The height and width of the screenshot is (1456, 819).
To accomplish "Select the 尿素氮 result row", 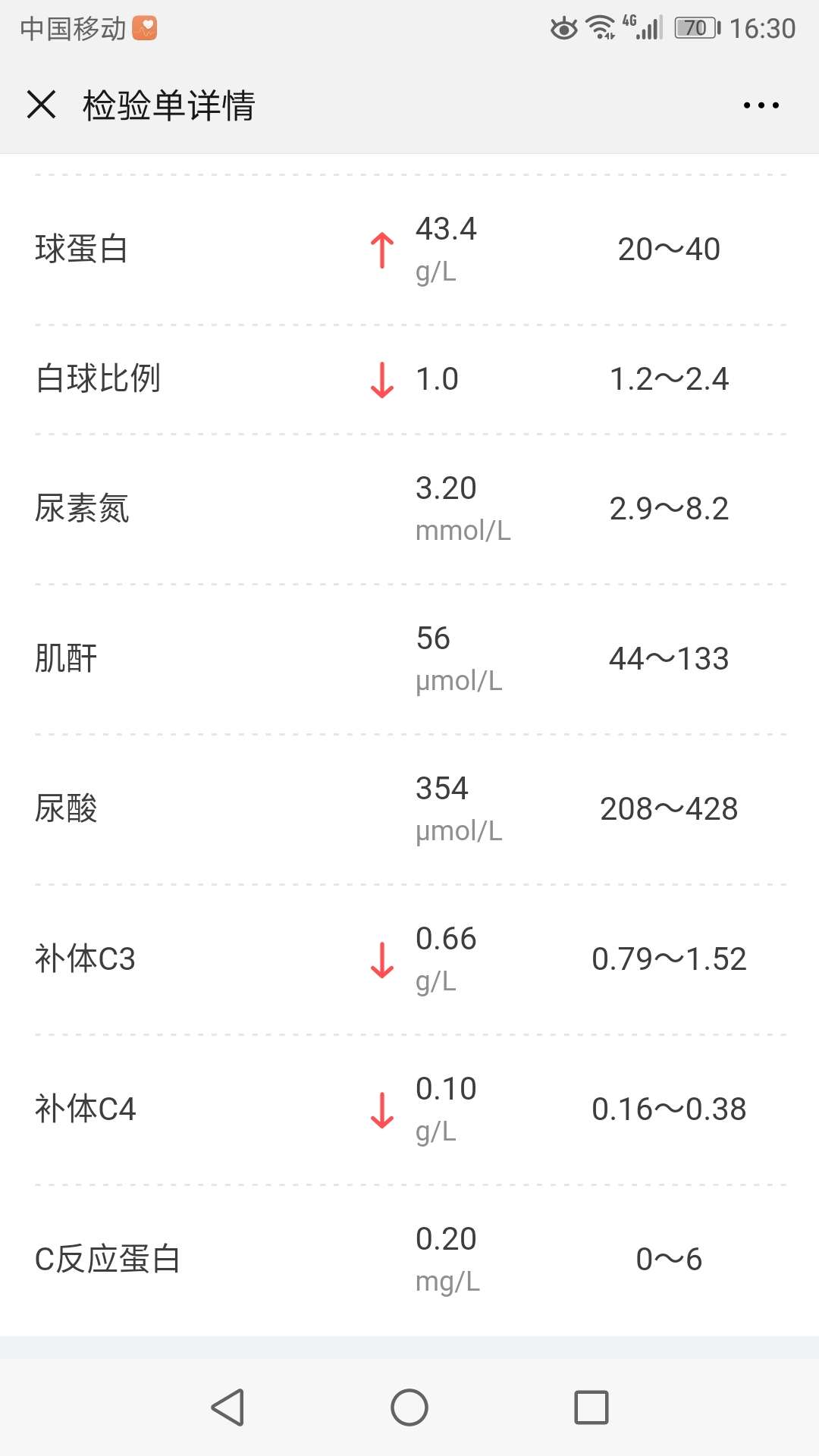I will coord(409,508).
